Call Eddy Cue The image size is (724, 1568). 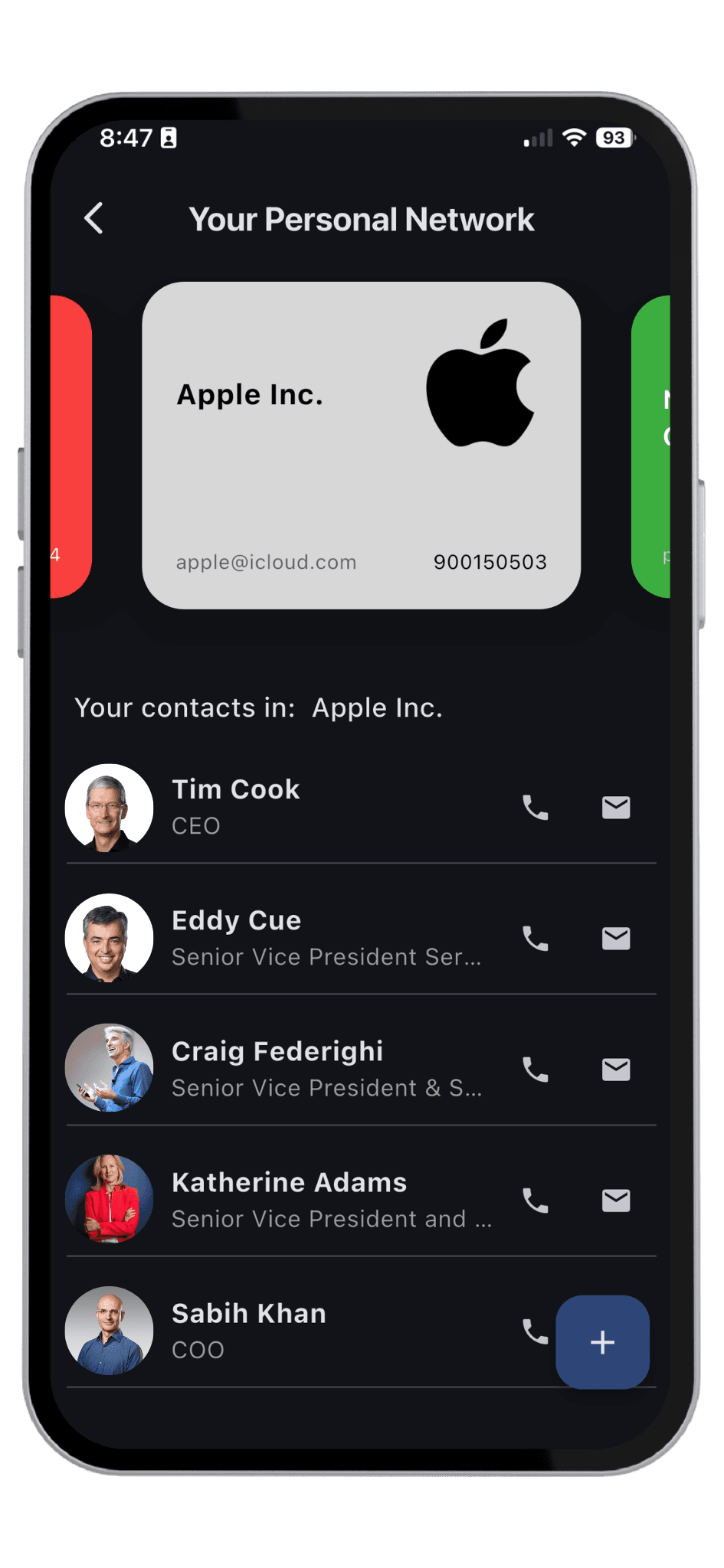535,939
